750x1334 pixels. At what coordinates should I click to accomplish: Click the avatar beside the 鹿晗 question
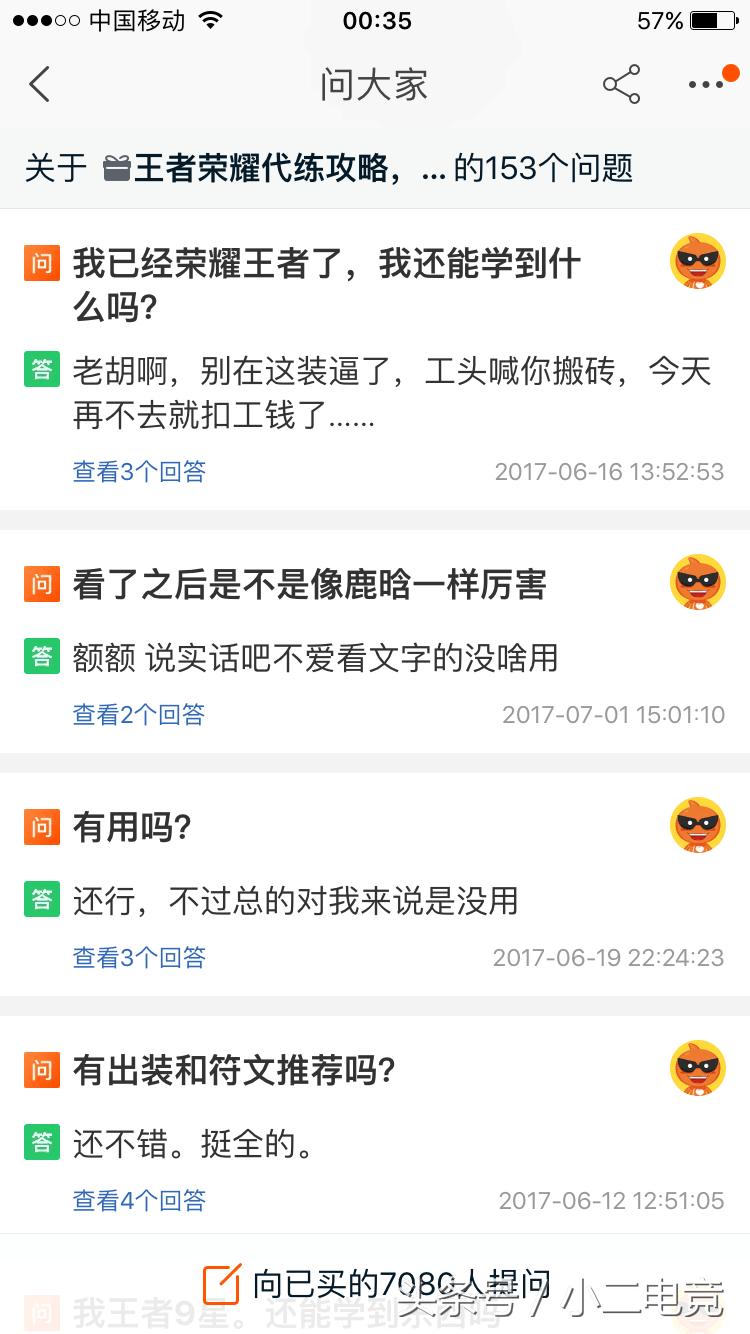pos(697,583)
